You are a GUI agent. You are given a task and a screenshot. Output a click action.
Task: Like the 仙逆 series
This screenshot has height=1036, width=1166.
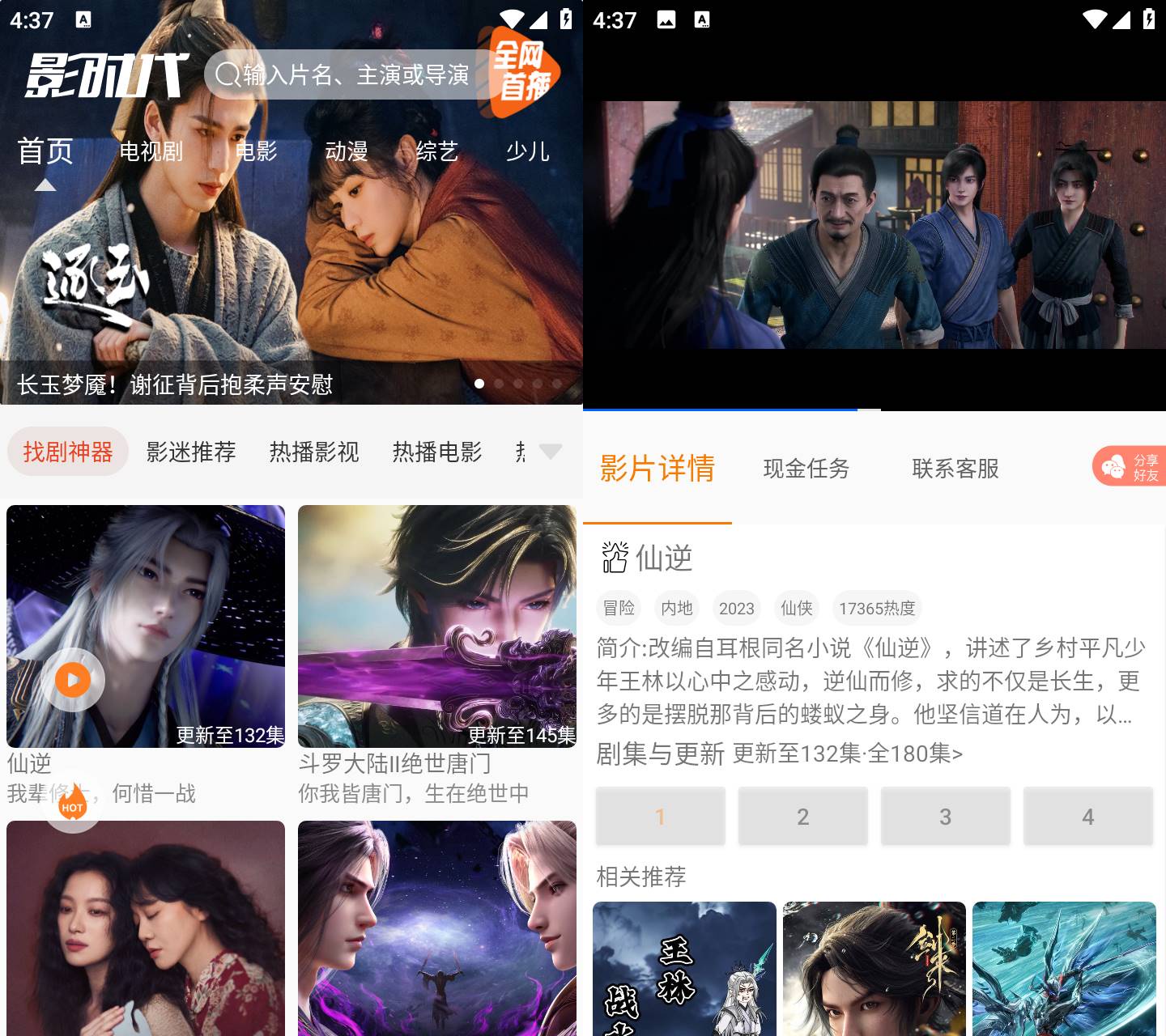tap(615, 558)
